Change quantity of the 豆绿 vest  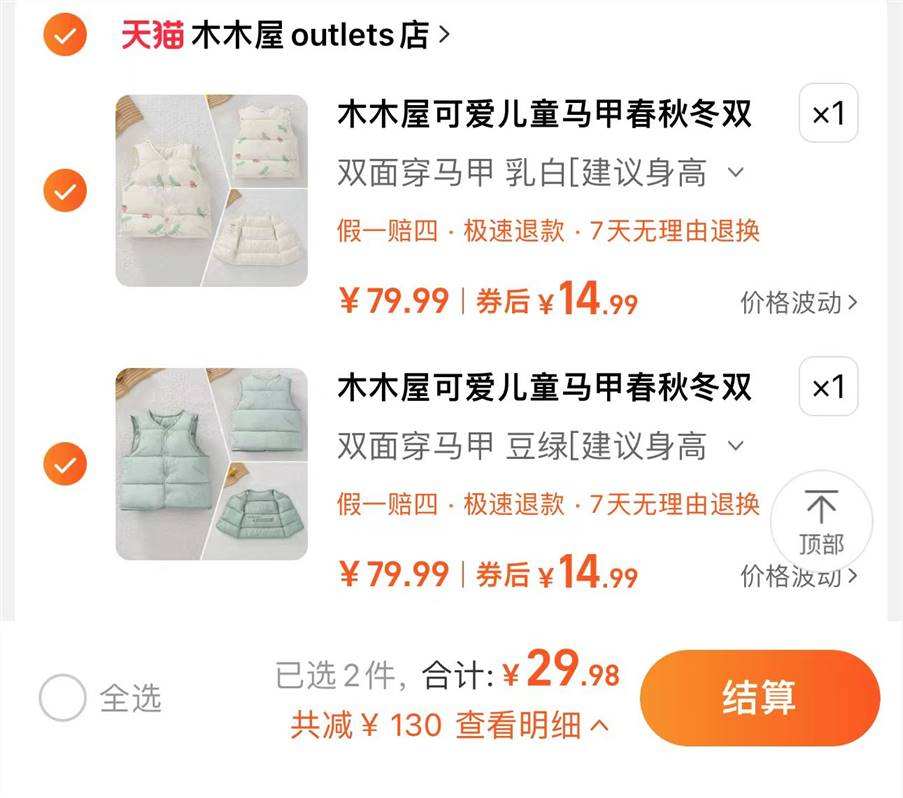[828, 386]
